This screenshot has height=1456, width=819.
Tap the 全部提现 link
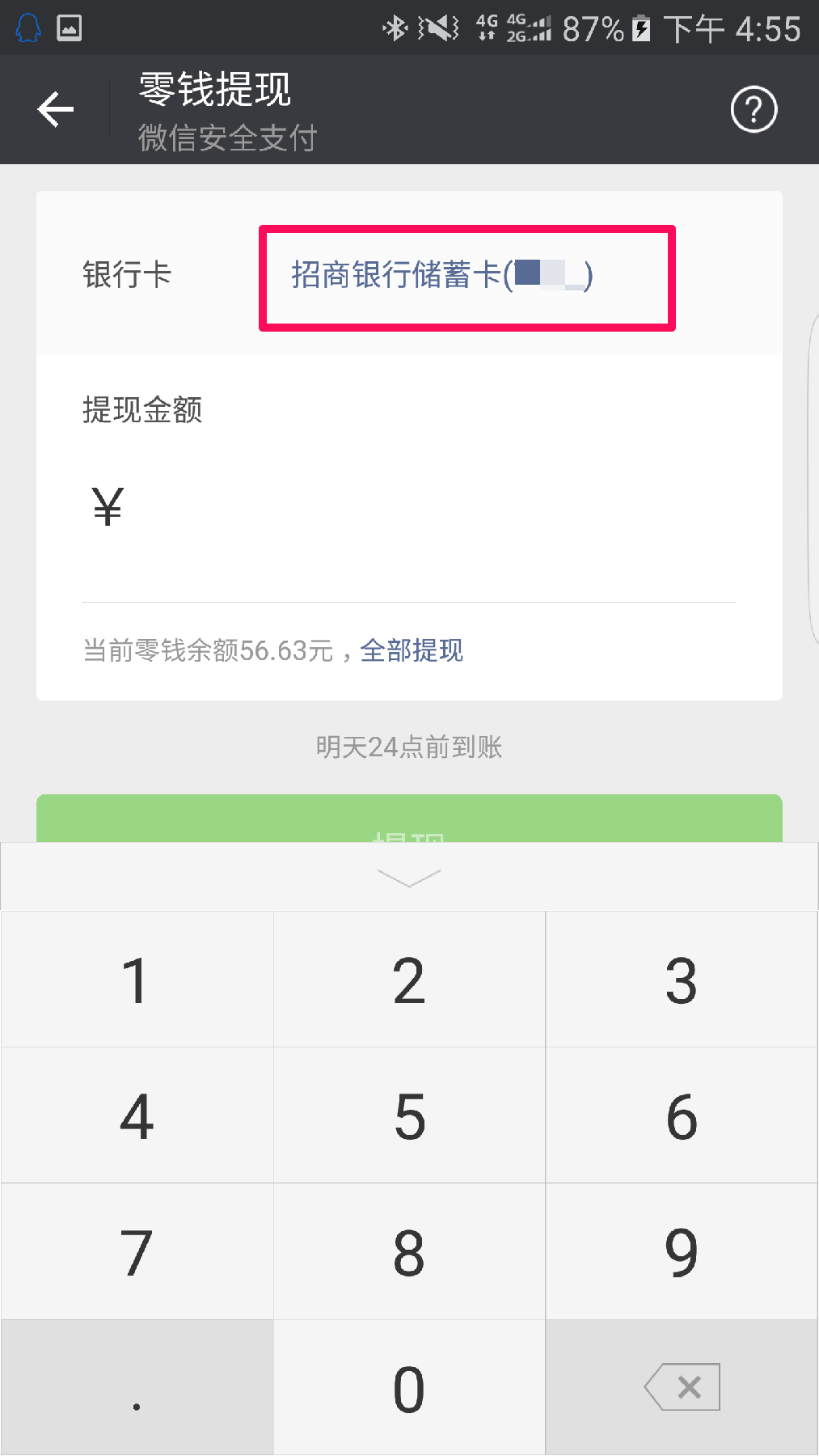coord(412,650)
